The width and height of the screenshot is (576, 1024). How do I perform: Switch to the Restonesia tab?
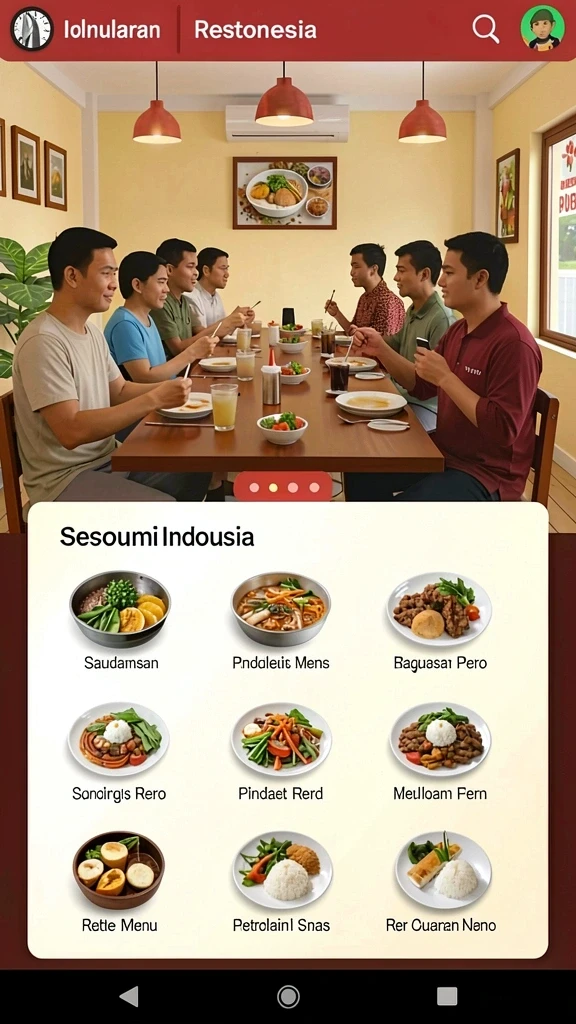(255, 29)
